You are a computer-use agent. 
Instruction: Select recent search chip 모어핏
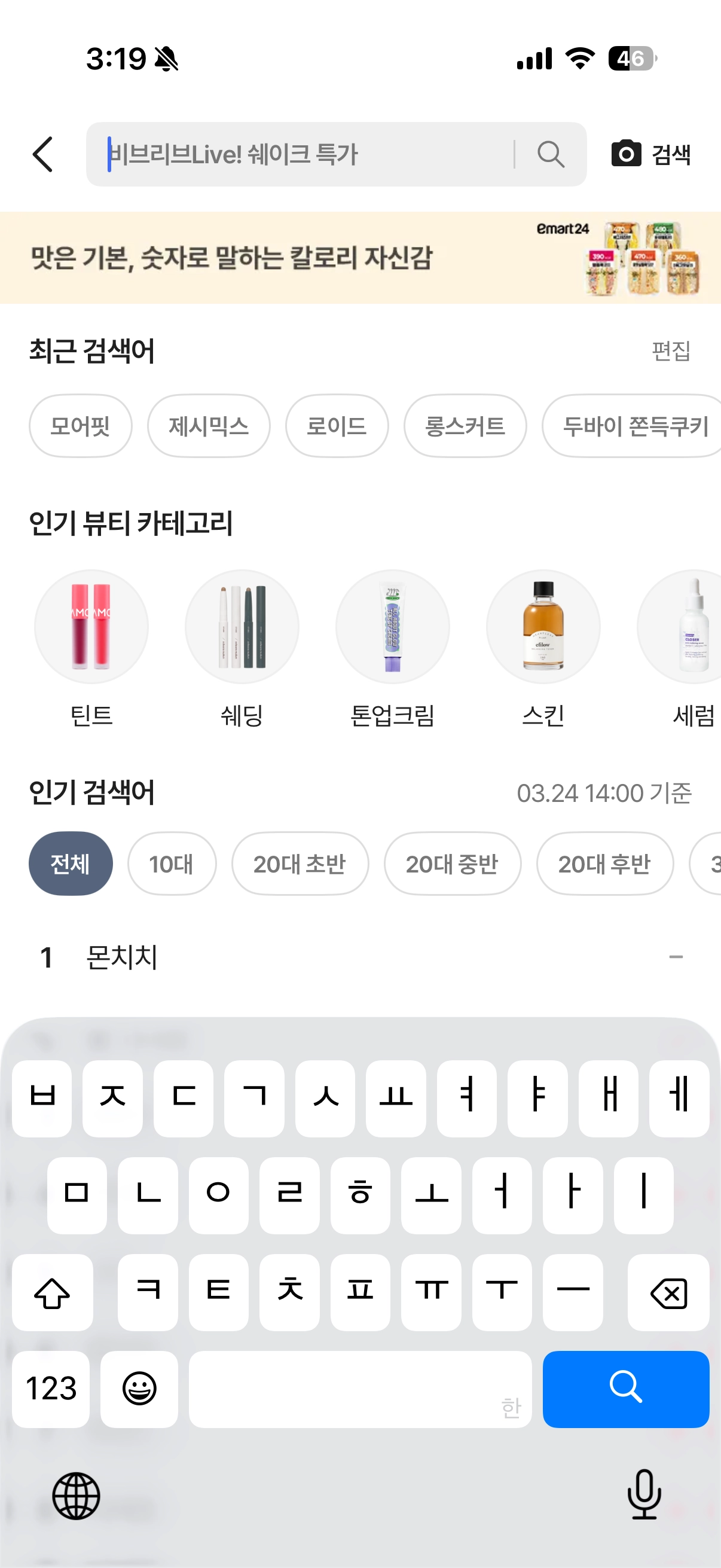[80, 425]
